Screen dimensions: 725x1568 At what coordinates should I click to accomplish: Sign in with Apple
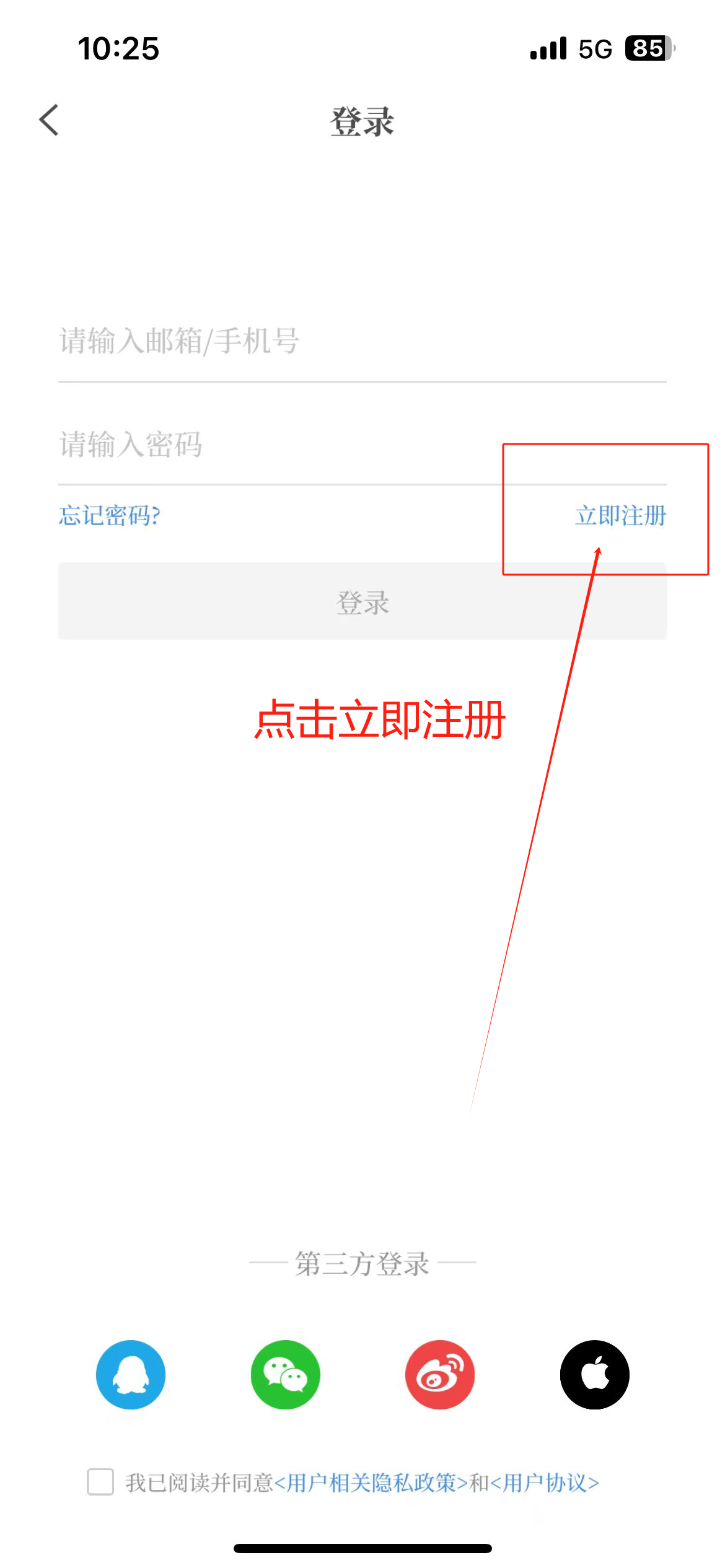(595, 1375)
